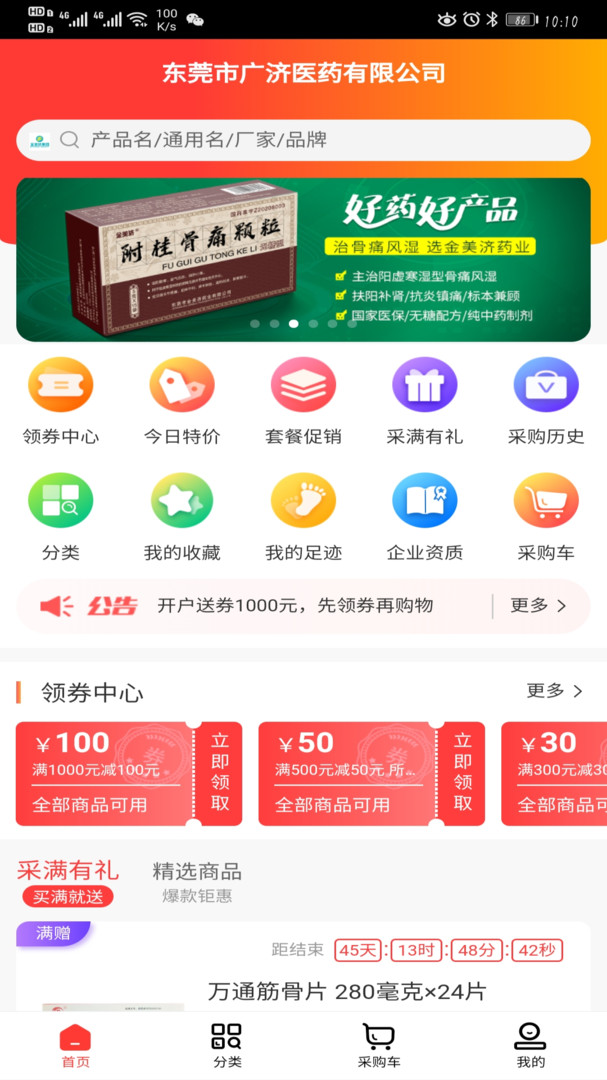Open 我的收藏 favorites
Image resolution: width=607 pixels, height=1080 pixels.
(182, 517)
